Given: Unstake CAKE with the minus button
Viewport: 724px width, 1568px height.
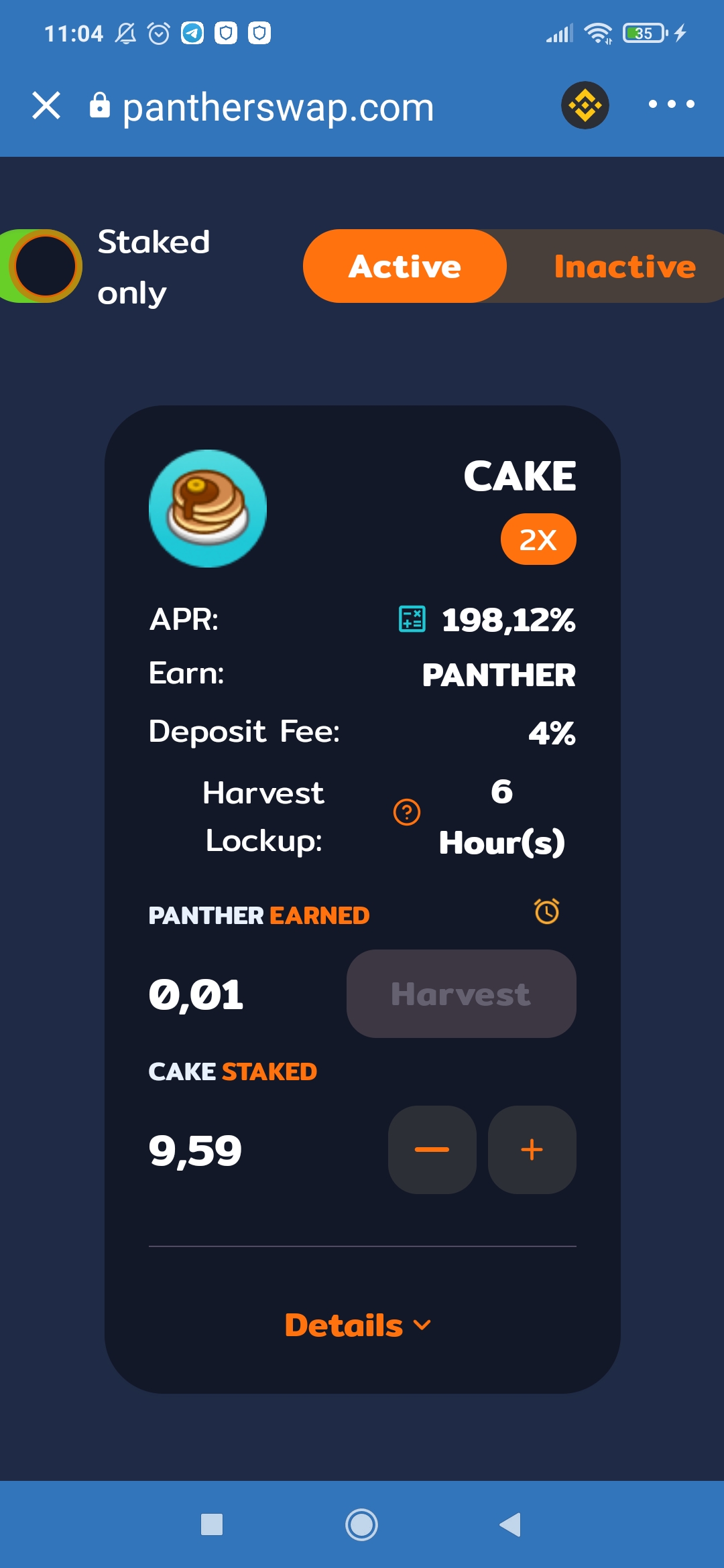Looking at the screenshot, I should tap(432, 1150).
